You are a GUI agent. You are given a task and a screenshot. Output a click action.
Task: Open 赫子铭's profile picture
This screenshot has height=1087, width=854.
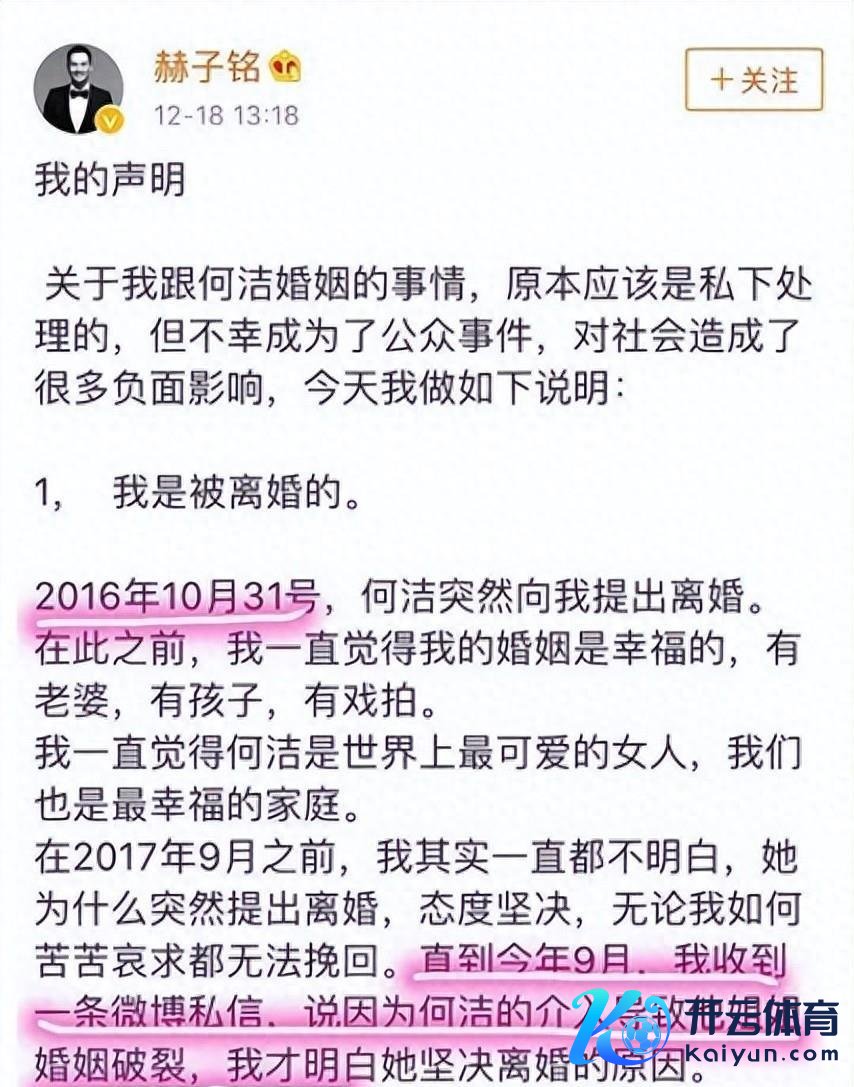pyautogui.click(x=80, y=88)
